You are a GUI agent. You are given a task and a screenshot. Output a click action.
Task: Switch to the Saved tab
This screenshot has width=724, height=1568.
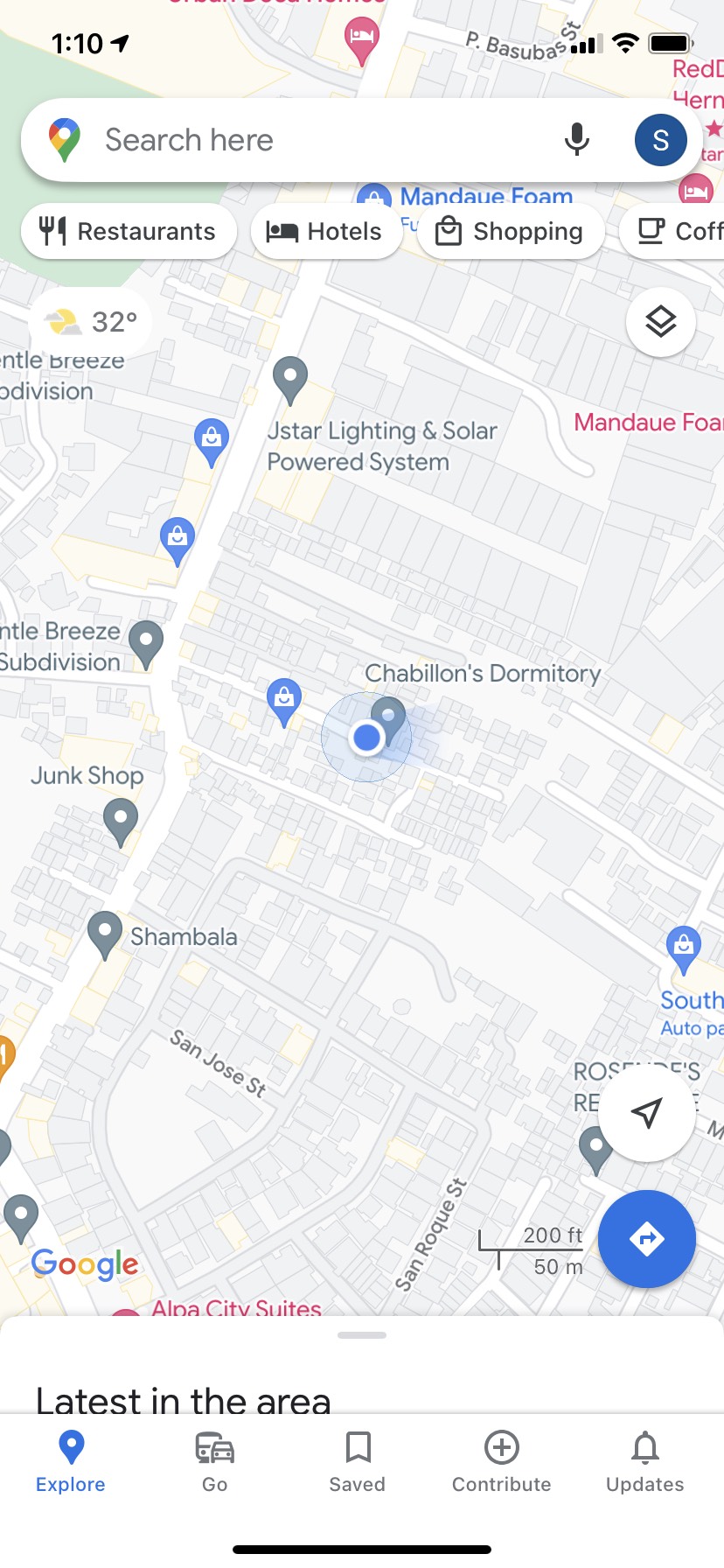[358, 1461]
